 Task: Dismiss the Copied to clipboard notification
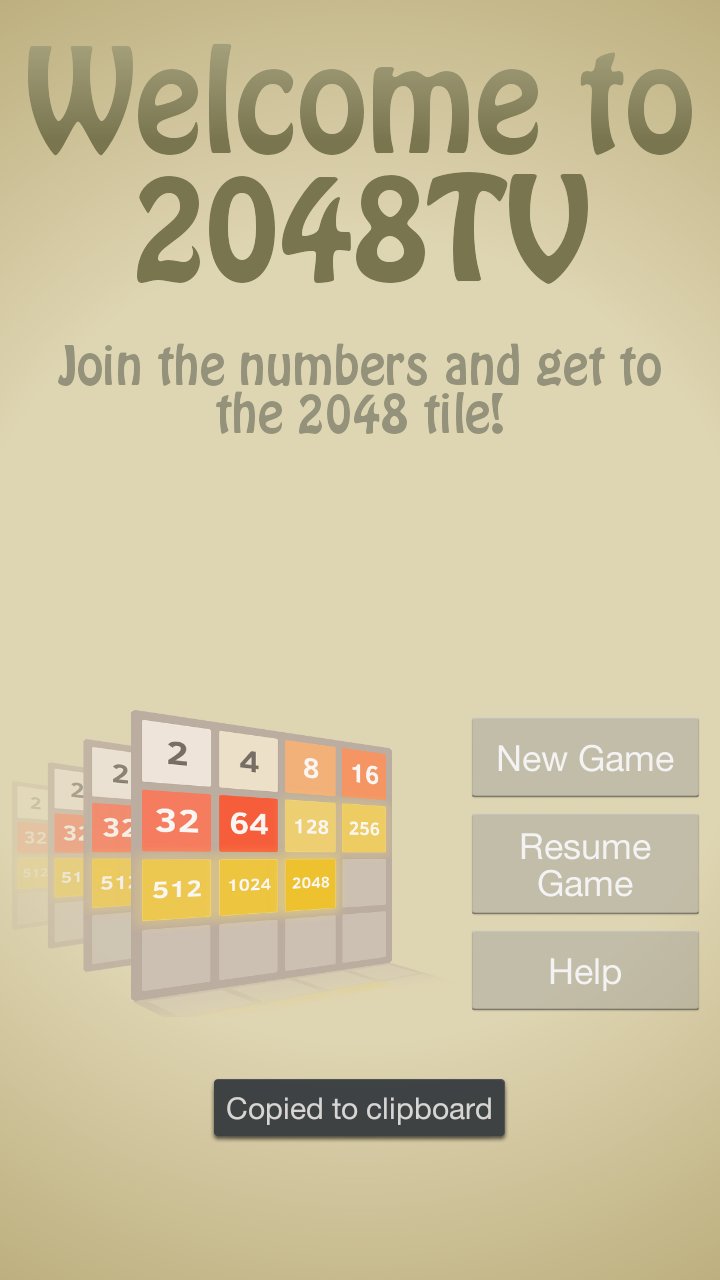360,1107
